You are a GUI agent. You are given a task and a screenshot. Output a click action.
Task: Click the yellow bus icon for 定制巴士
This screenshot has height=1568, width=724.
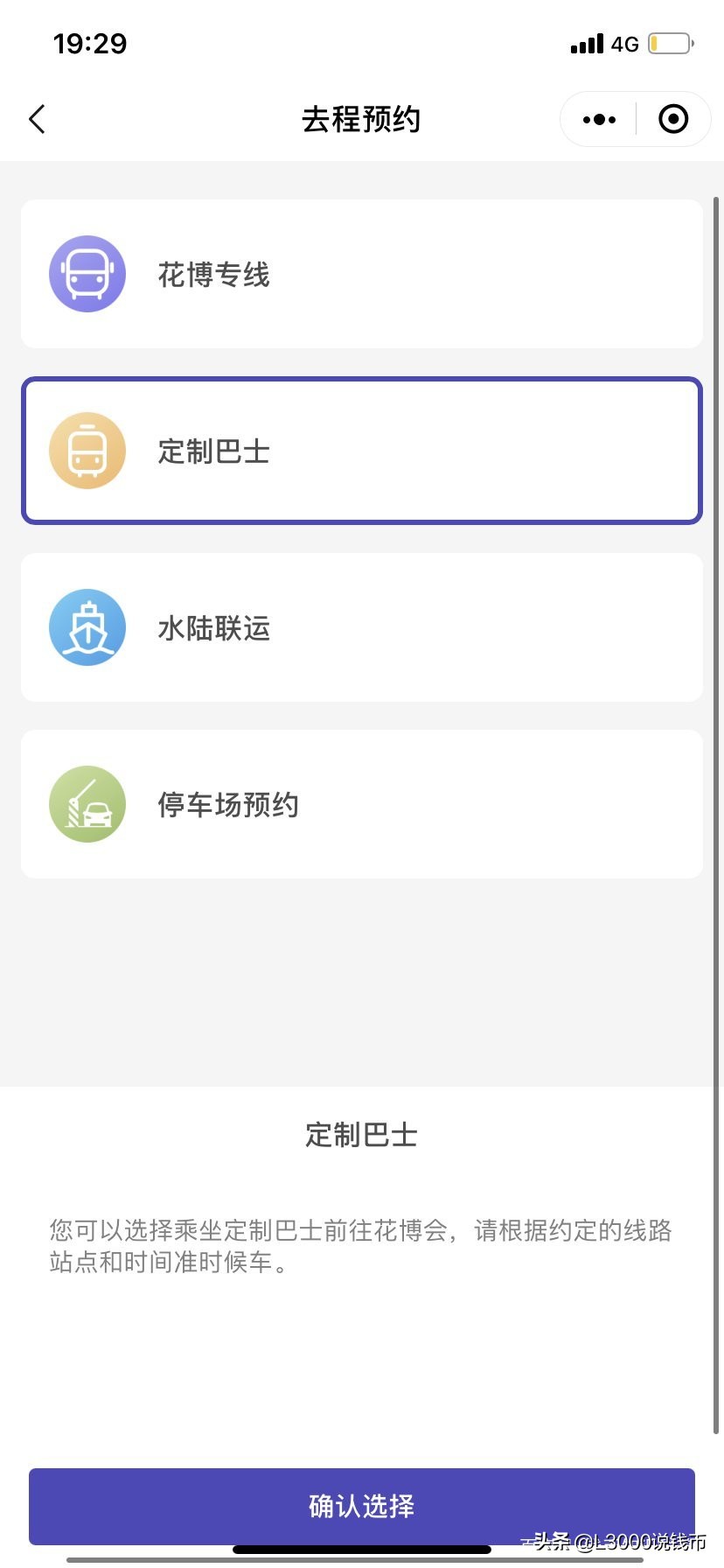point(87,450)
